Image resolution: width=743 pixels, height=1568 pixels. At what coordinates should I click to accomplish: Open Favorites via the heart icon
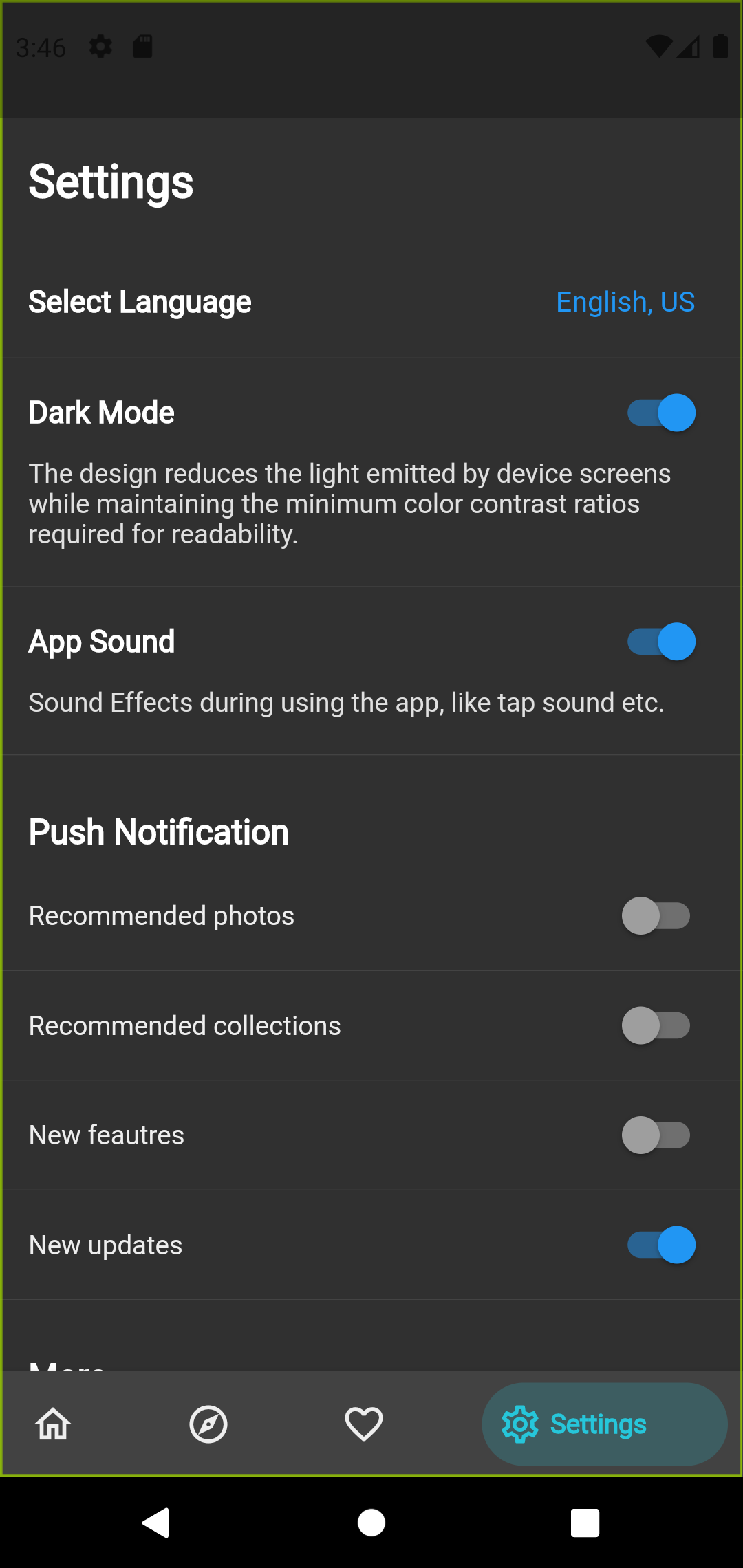363,1424
